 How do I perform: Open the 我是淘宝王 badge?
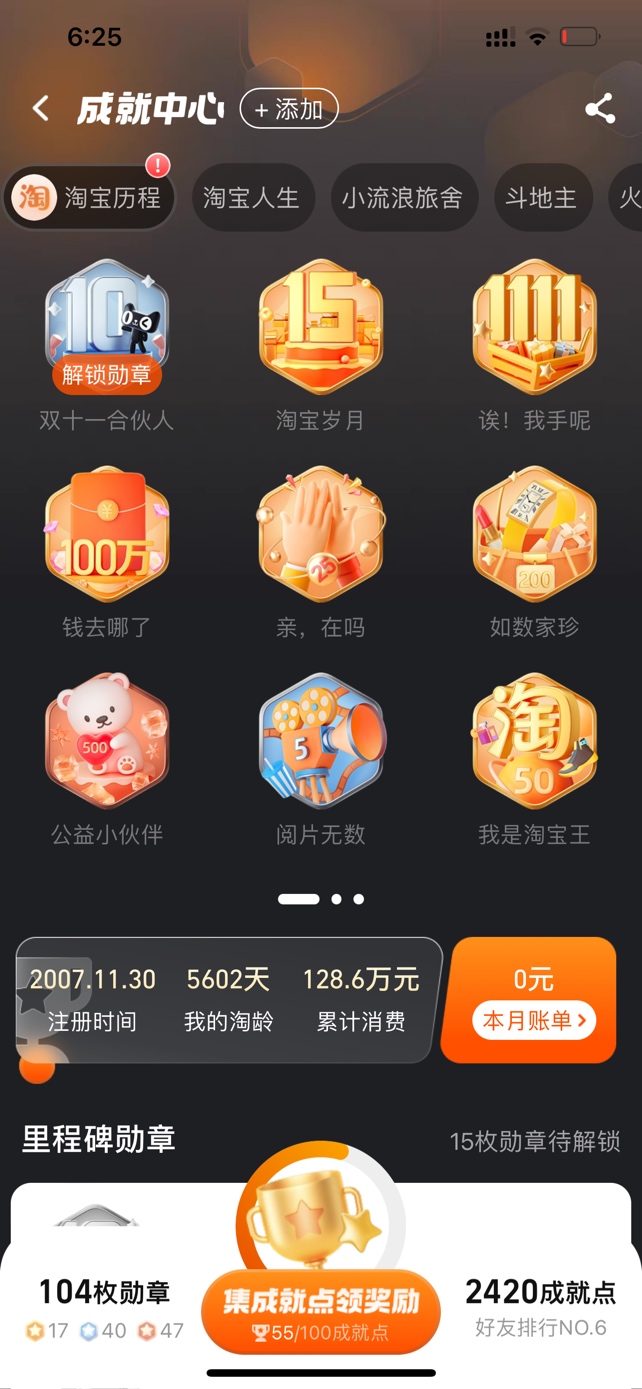click(534, 740)
